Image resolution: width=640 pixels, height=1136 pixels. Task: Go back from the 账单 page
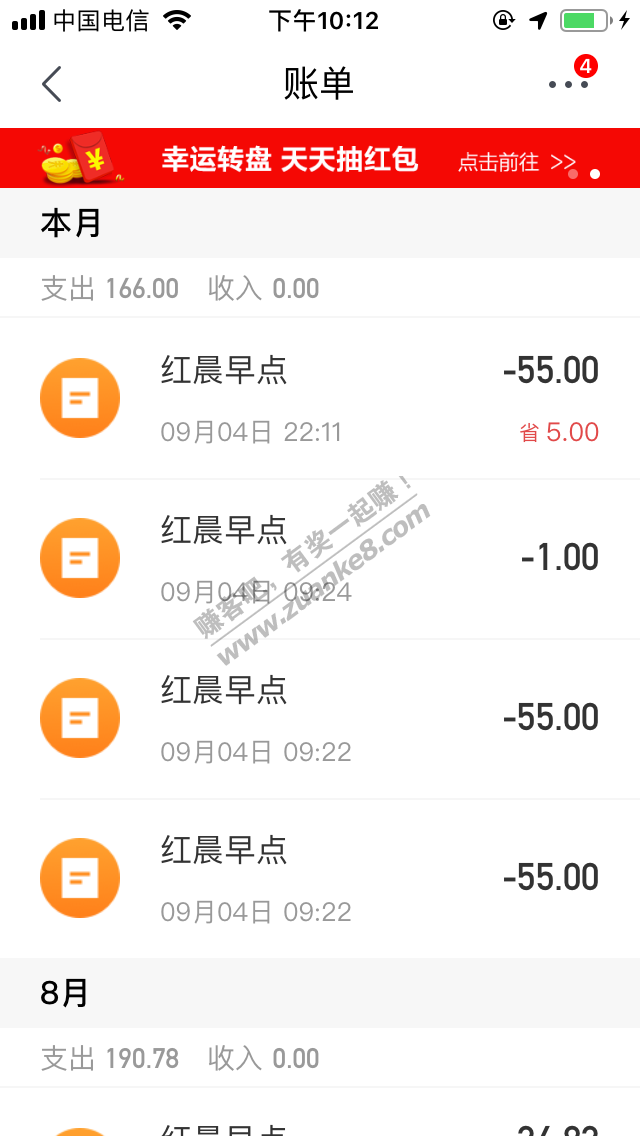coord(52,84)
